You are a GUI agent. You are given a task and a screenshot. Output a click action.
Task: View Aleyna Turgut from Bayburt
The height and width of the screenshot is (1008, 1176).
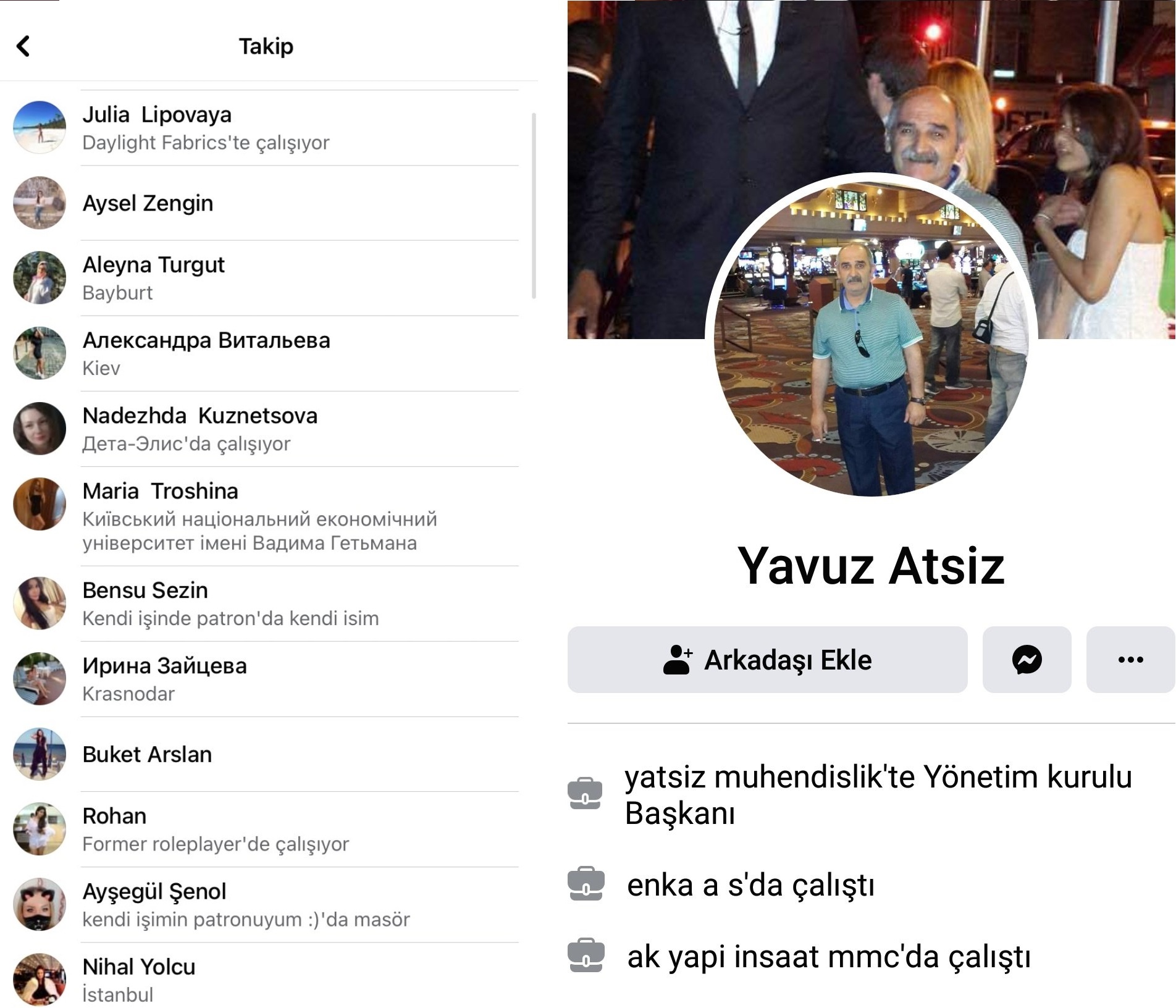point(153,266)
